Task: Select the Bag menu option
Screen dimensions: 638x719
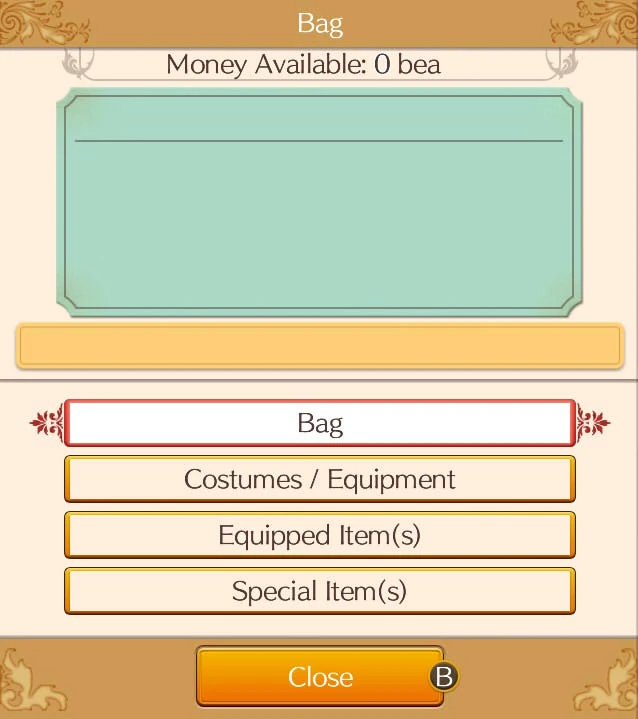Action: tap(320, 423)
